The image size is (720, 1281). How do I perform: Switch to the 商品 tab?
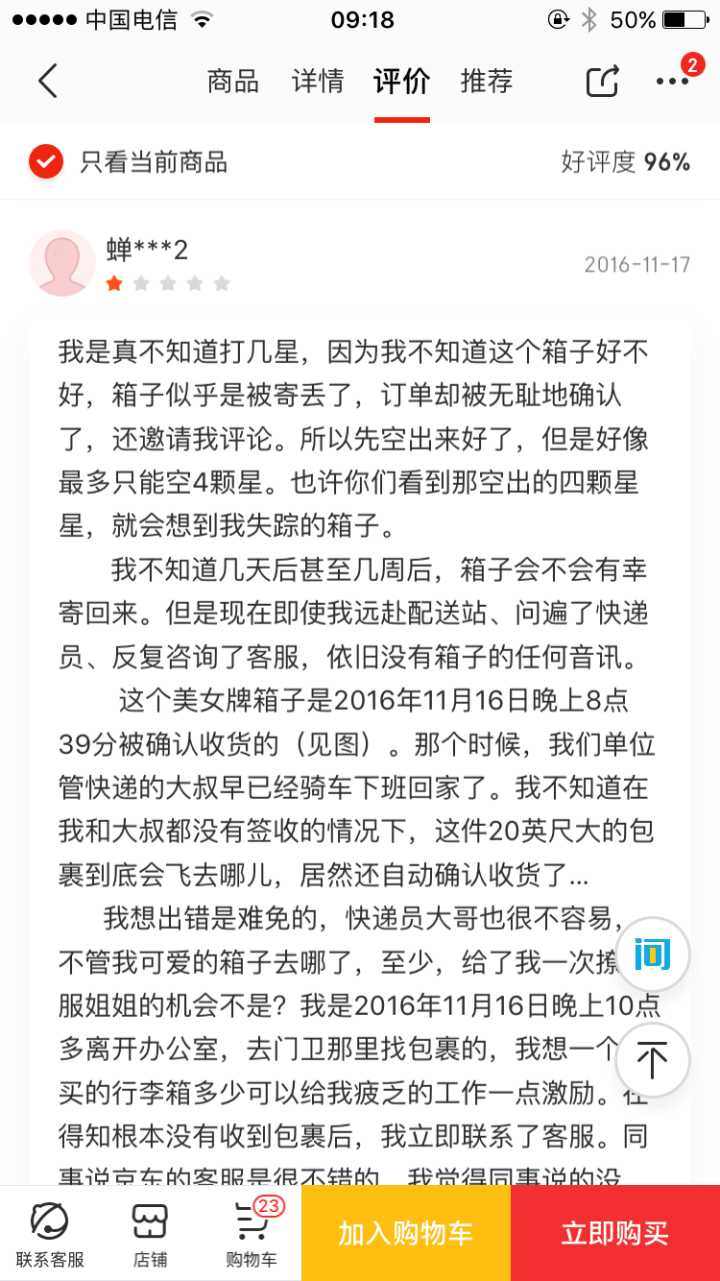[233, 81]
